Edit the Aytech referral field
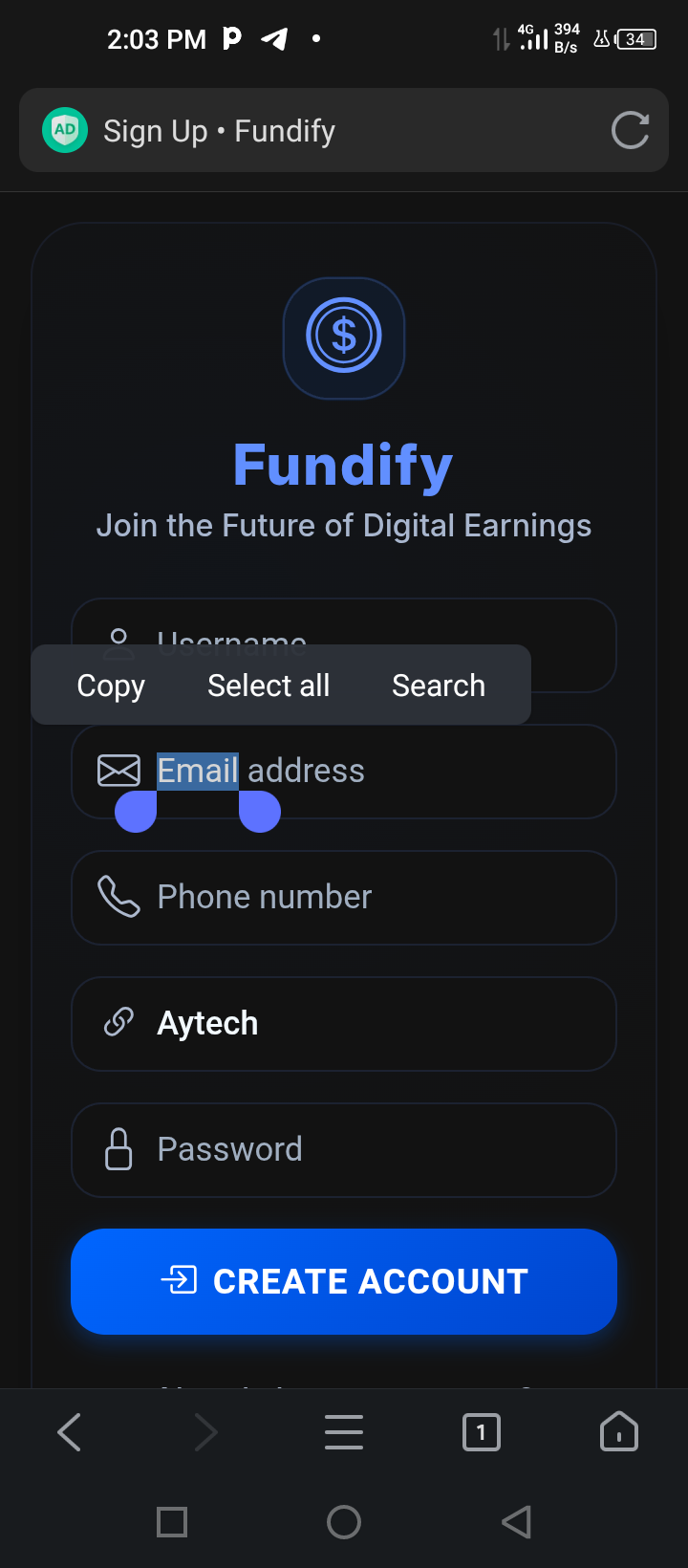The width and height of the screenshot is (688, 1568). tap(344, 1024)
